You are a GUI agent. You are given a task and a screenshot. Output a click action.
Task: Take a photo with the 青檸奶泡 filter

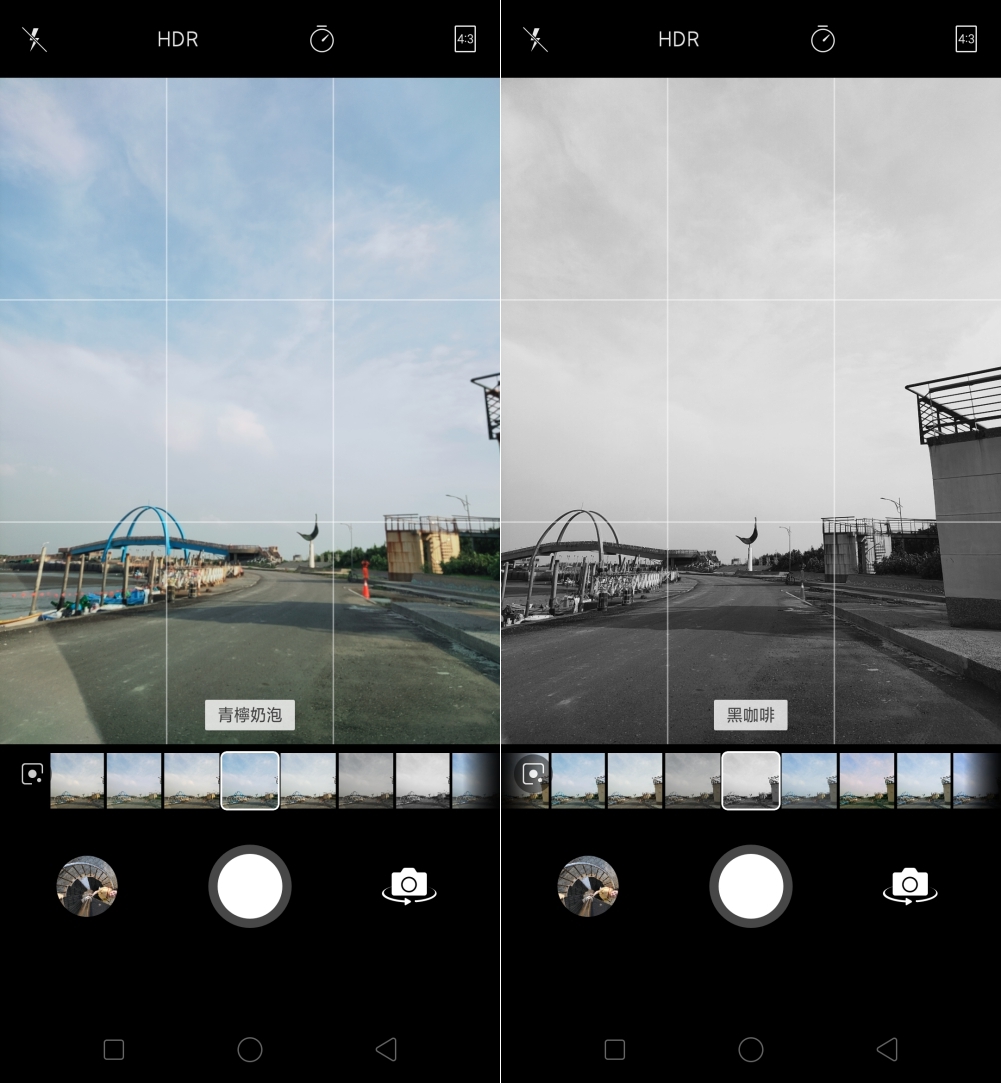coord(250,886)
